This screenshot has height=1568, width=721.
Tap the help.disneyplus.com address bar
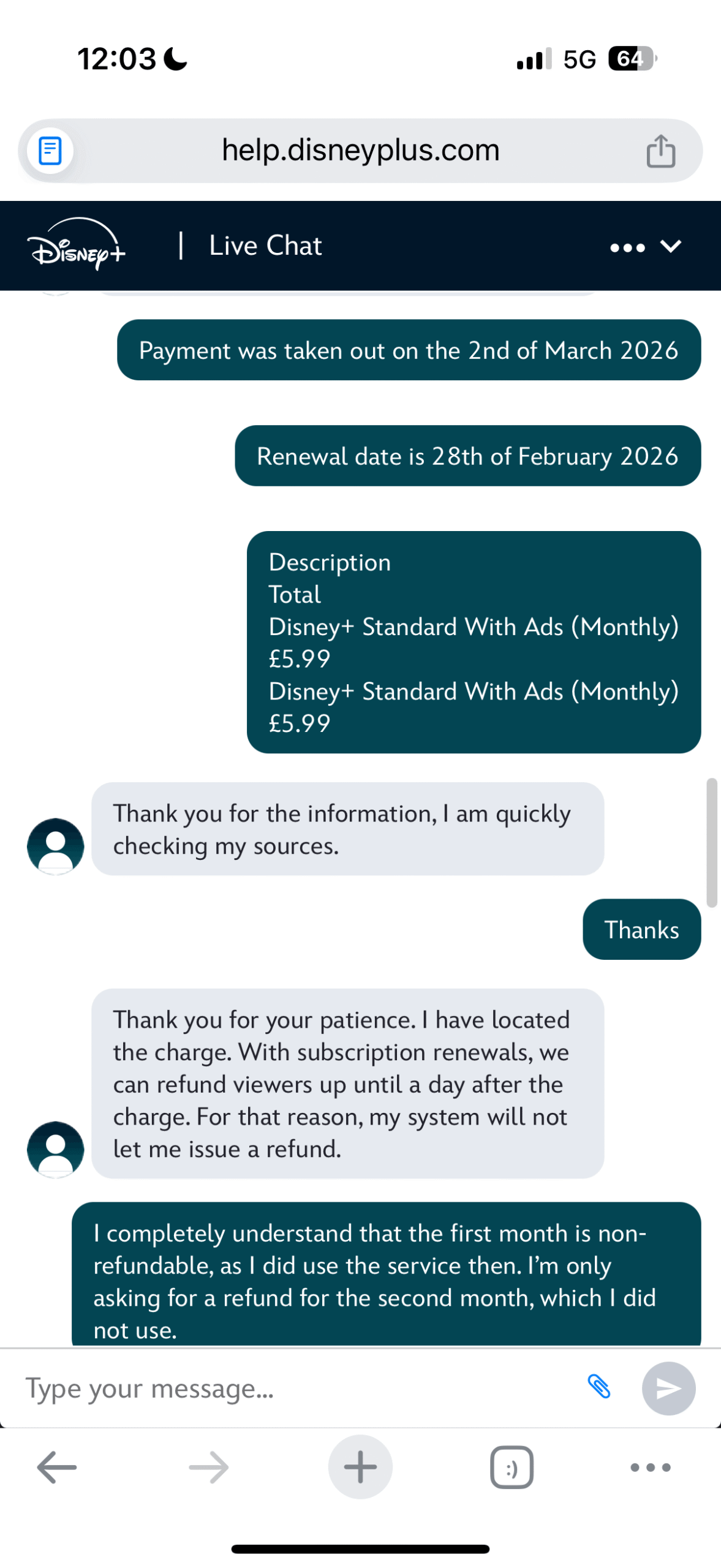360,151
